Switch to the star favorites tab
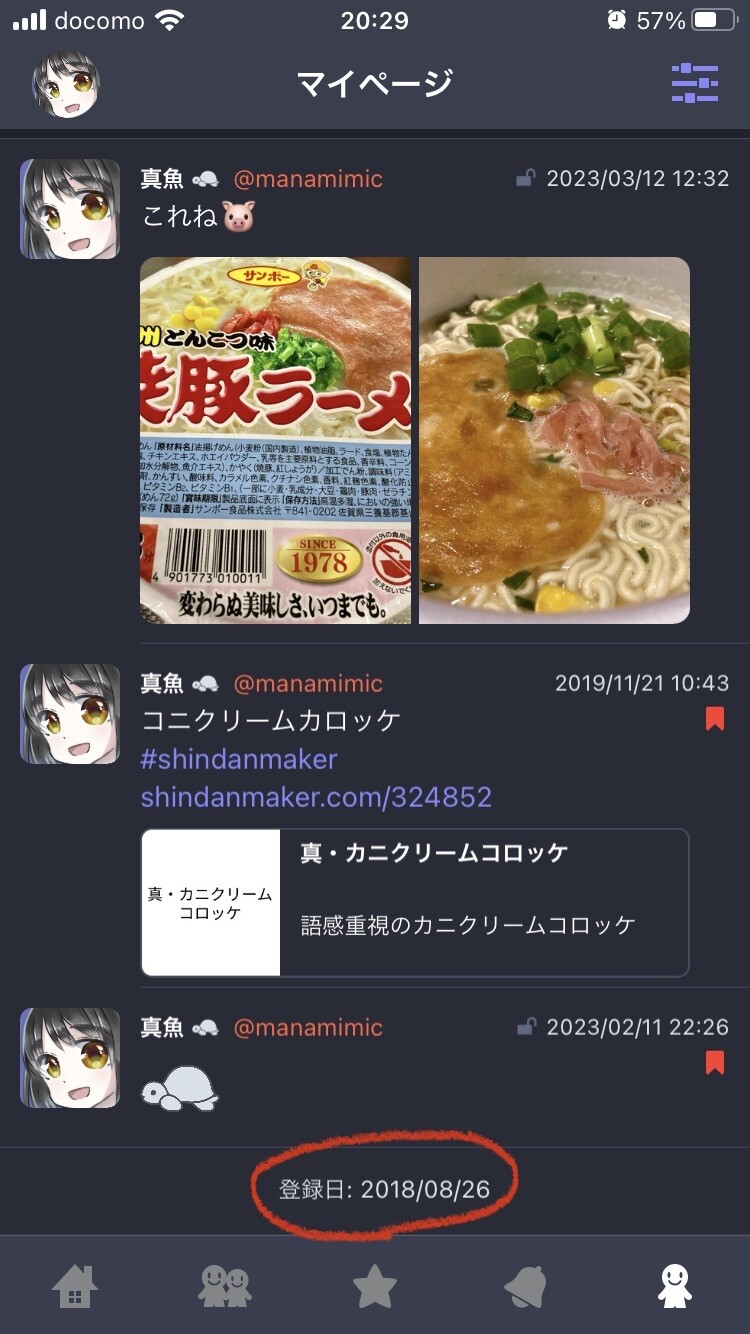This screenshot has height=1334, width=750. 375,1286
